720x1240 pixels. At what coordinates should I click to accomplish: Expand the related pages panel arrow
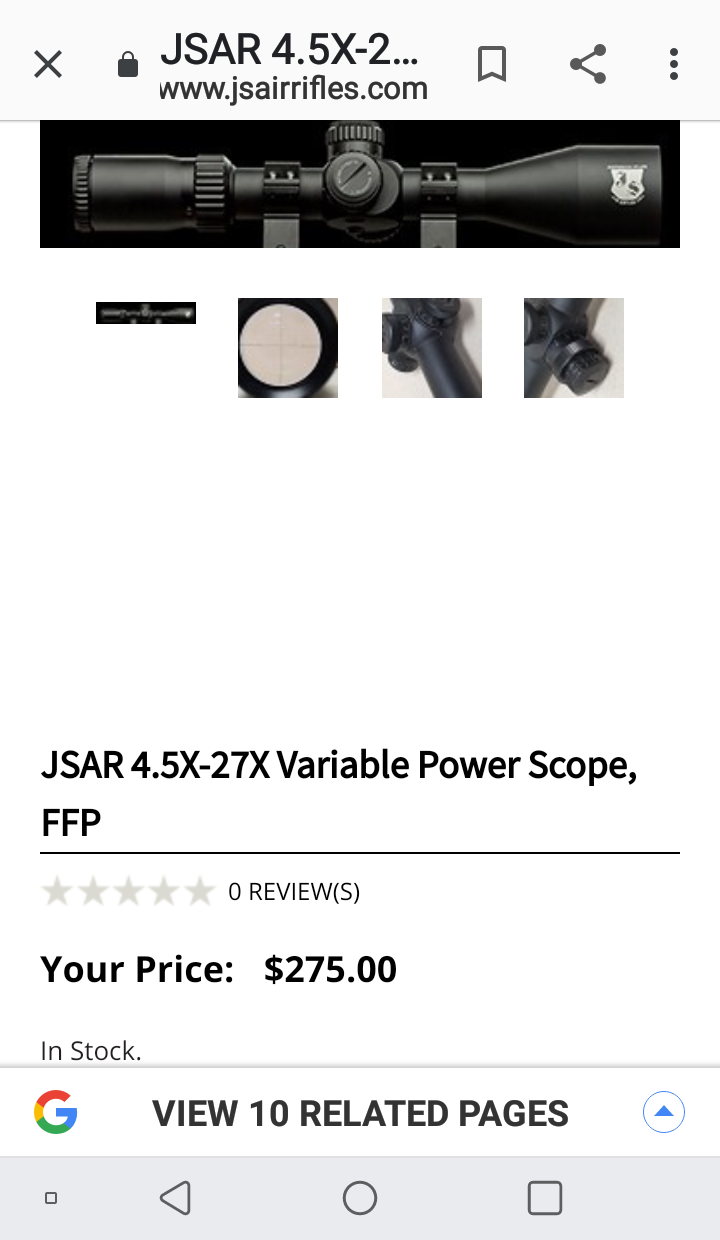click(664, 1112)
